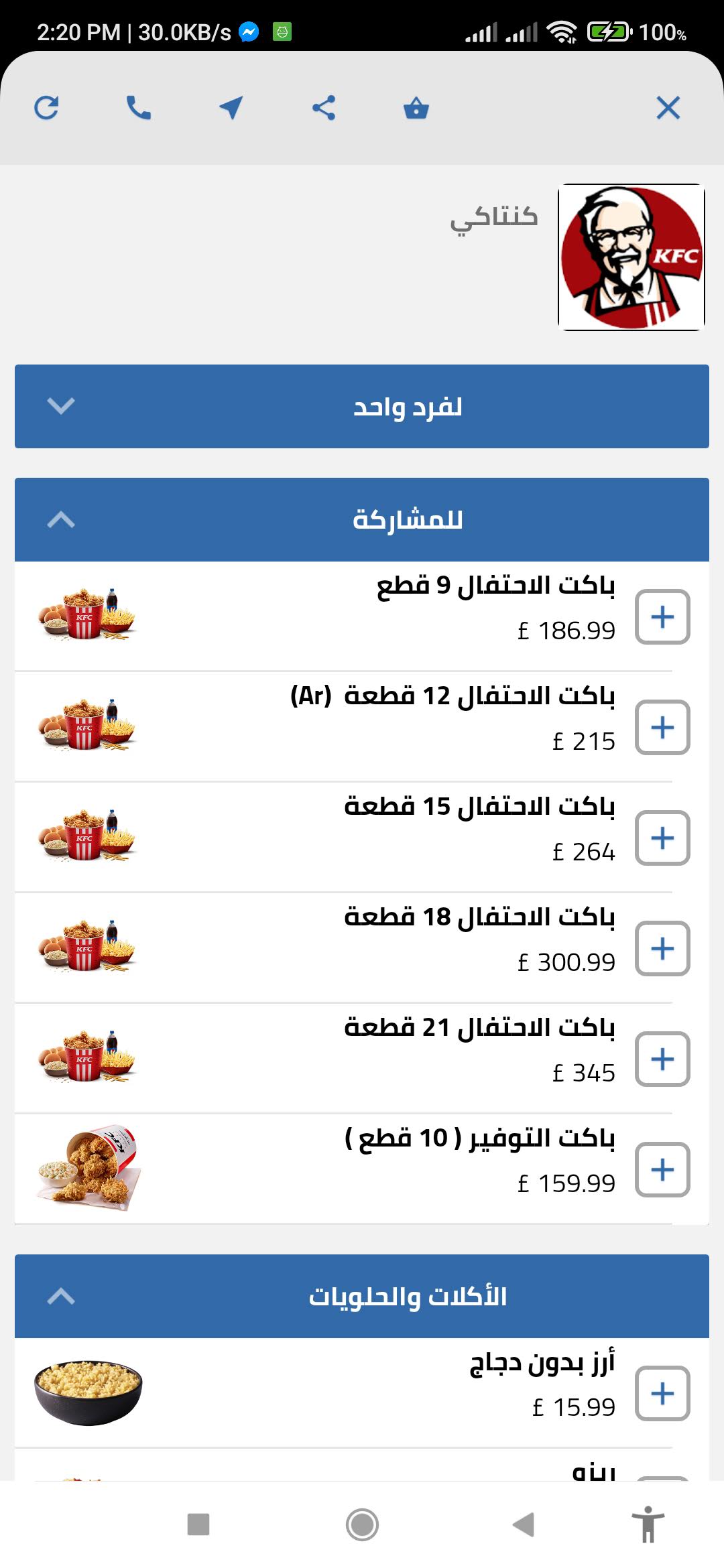Add باكت التوفير (10 قطع) to the basket
Image resolution: width=724 pixels, height=1568 pixels.
tap(662, 1169)
